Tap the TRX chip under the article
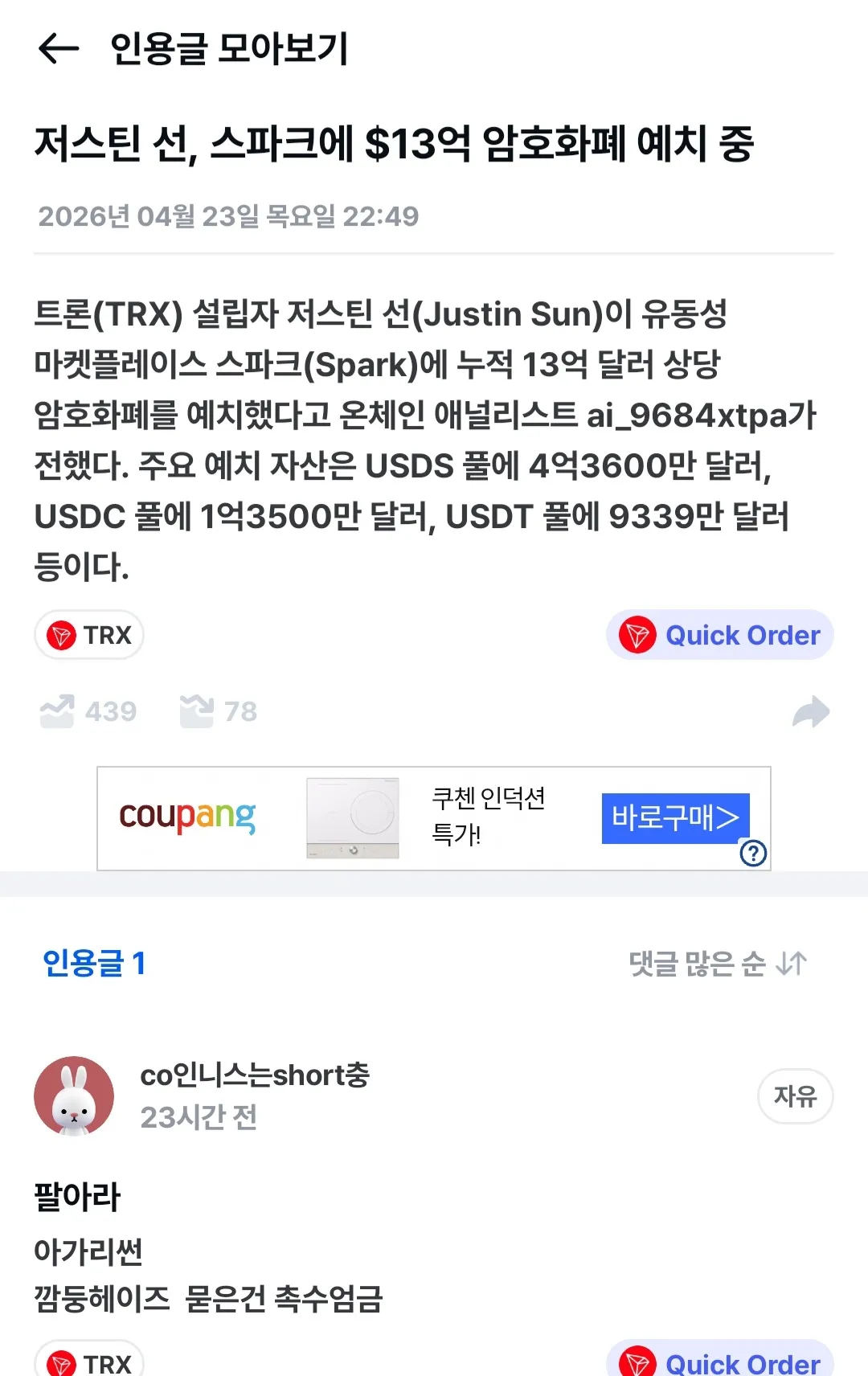 coord(89,635)
